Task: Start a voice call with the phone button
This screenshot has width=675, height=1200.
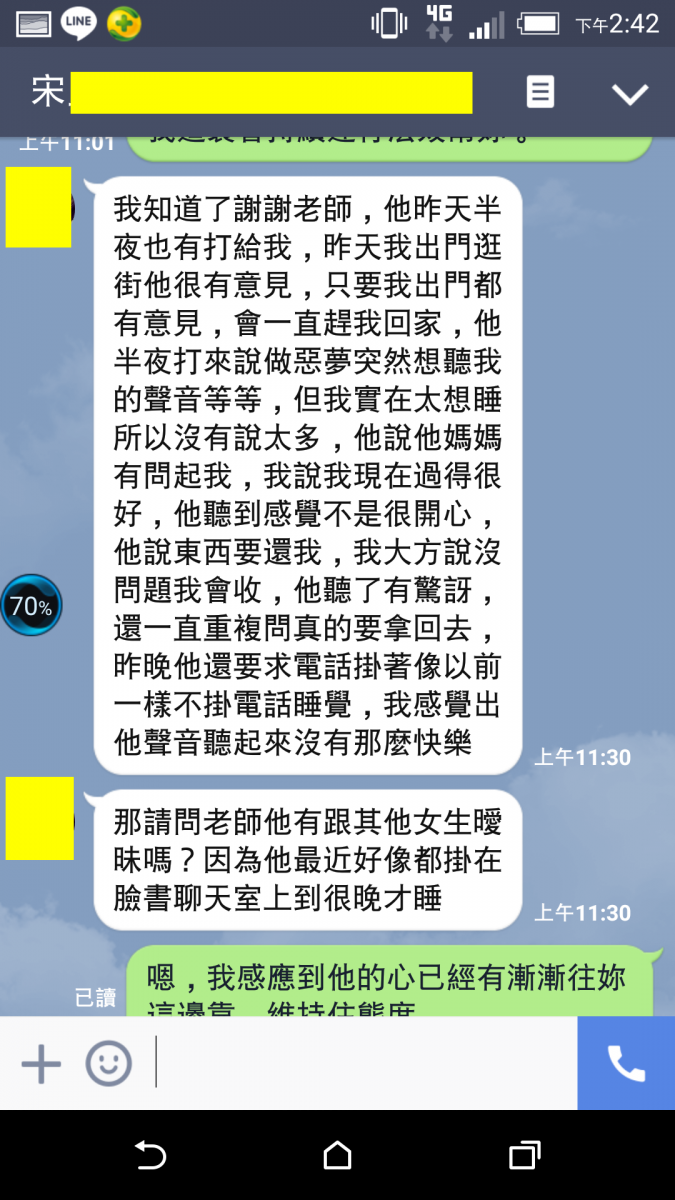Action: click(626, 1063)
